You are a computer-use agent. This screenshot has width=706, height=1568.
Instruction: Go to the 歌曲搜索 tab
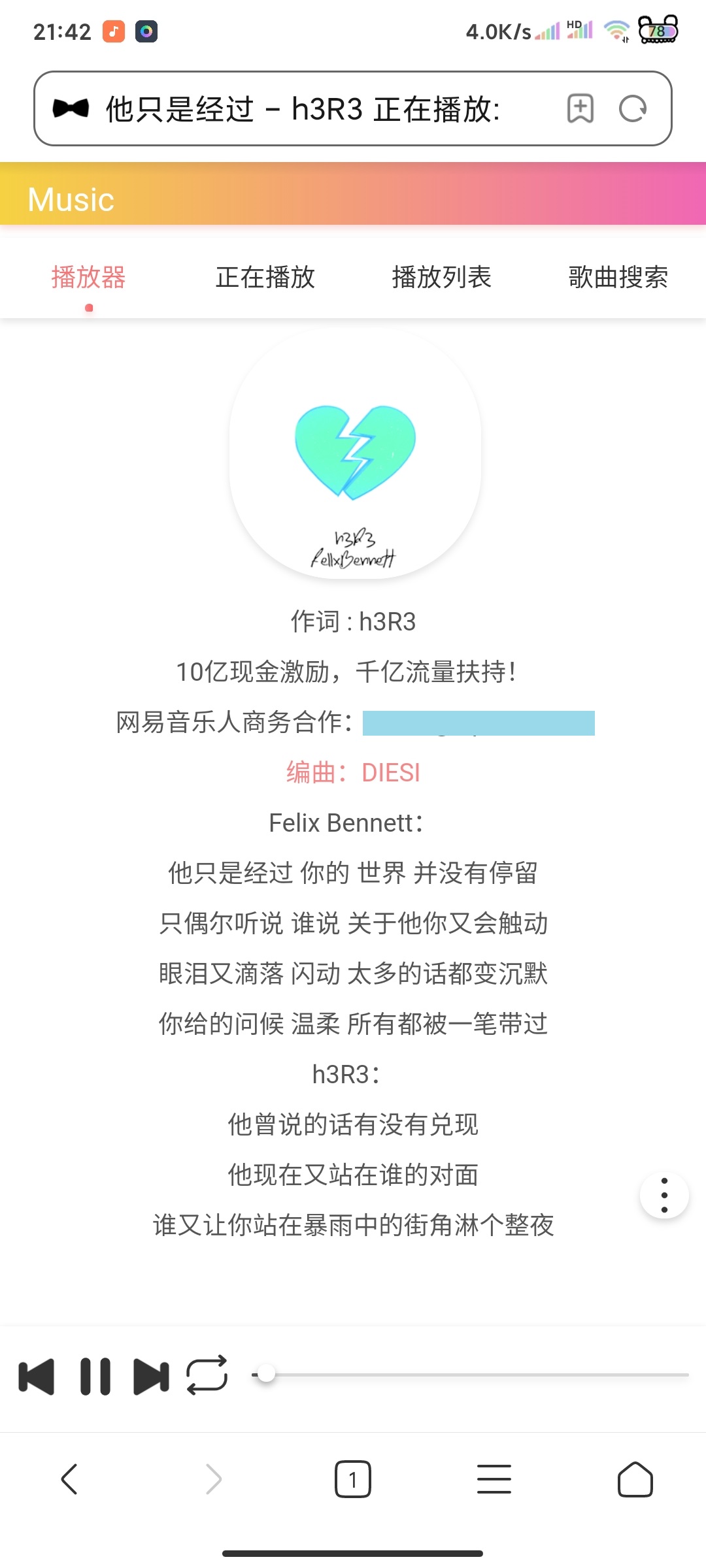click(x=618, y=277)
